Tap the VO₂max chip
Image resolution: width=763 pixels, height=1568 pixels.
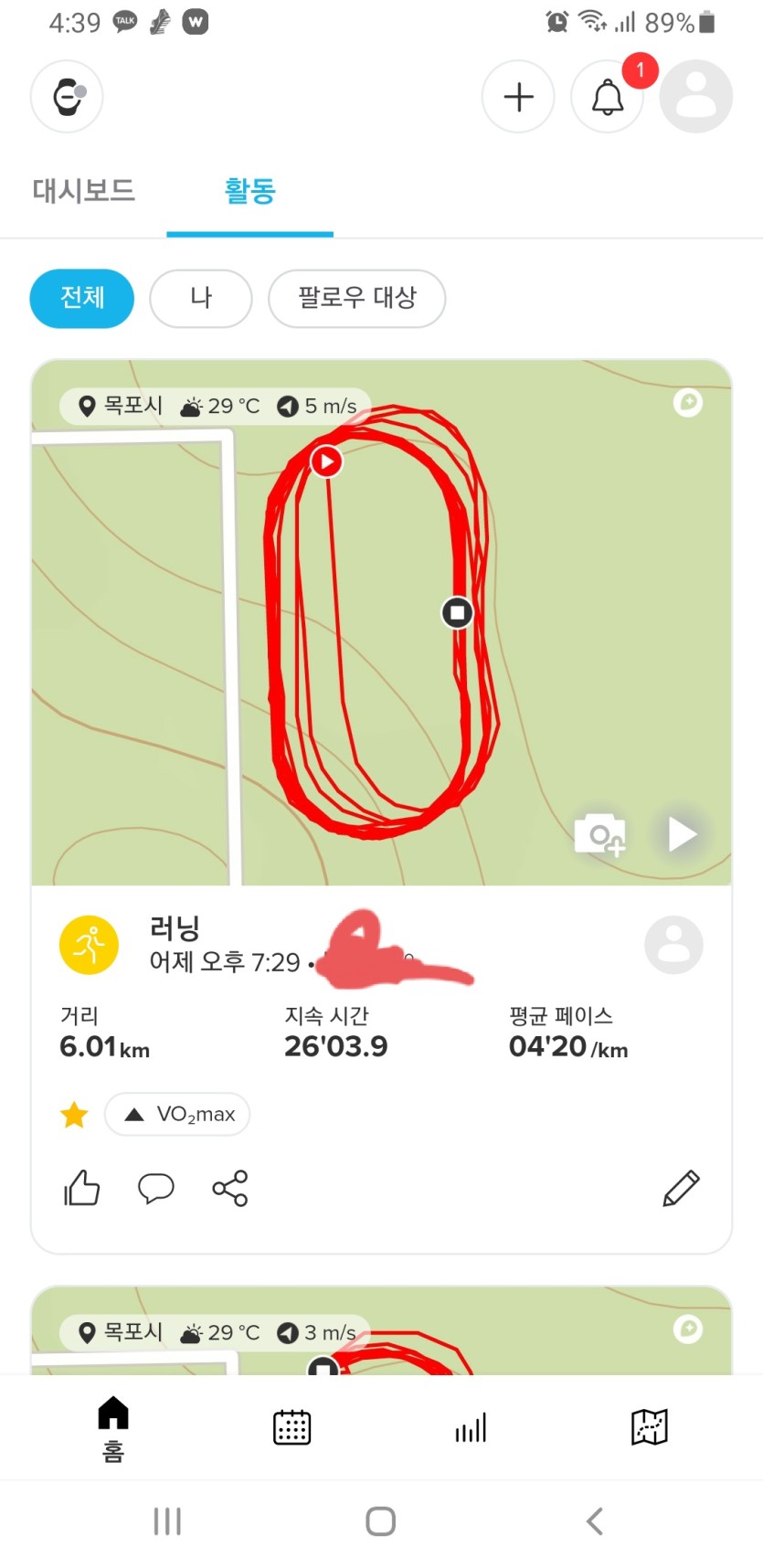[x=177, y=1114]
